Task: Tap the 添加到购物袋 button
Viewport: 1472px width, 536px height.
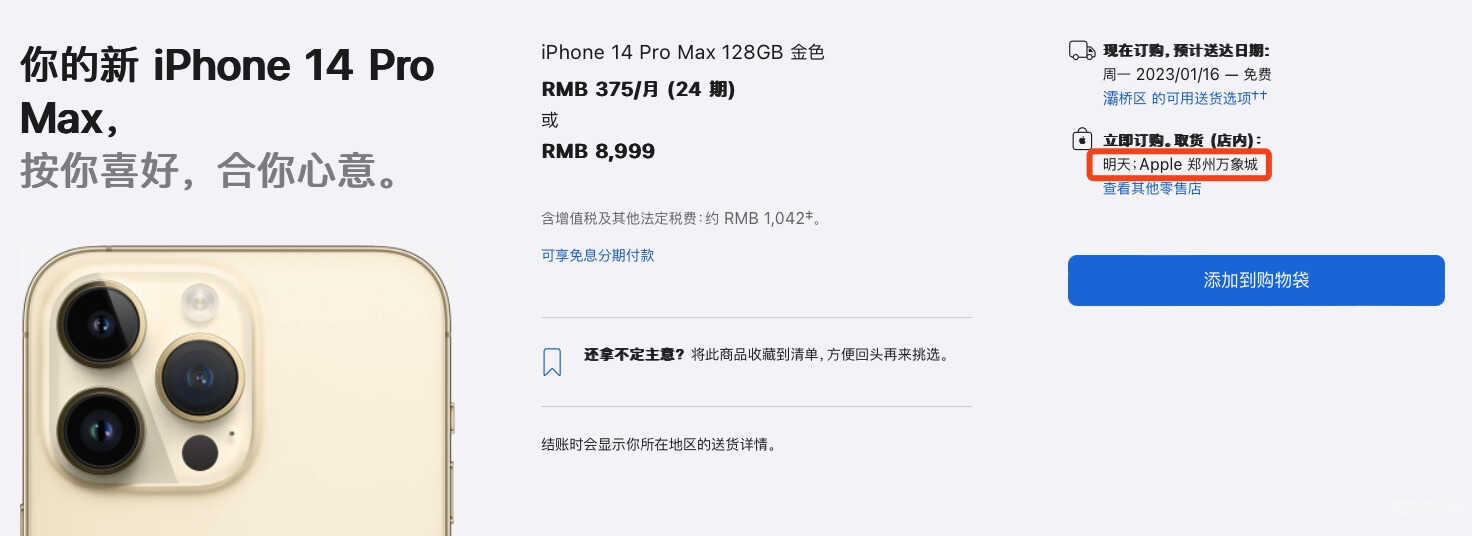Action: [1256, 280]
